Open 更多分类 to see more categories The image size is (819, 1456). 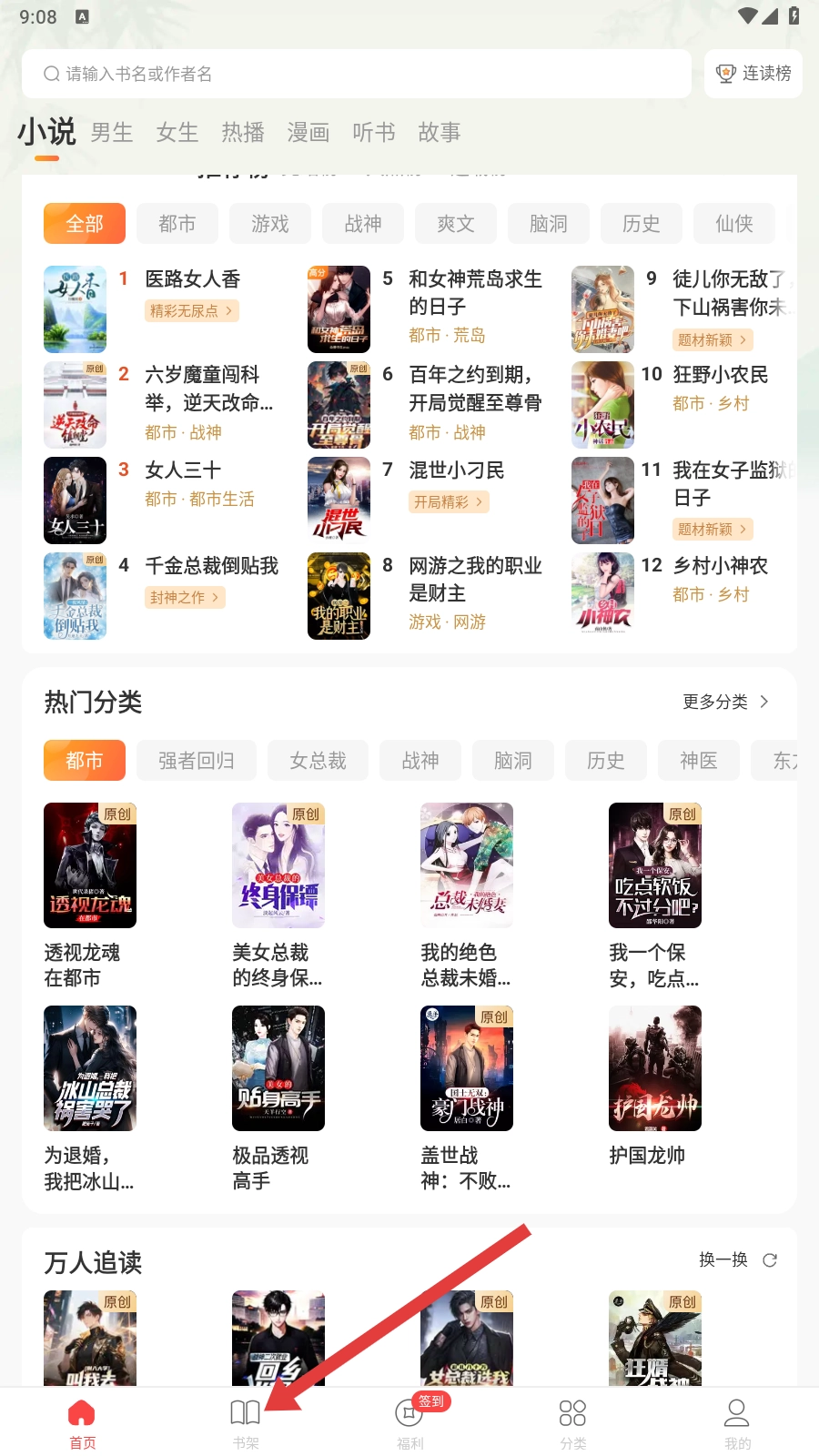pyautogui.click(x=725, y=702)
